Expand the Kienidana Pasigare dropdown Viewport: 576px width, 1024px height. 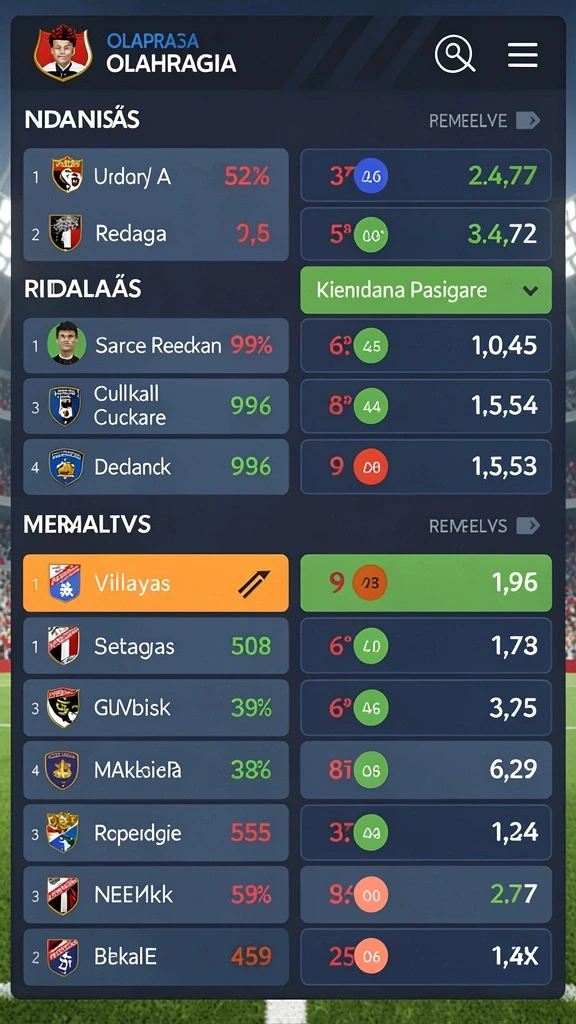point(426,290)
